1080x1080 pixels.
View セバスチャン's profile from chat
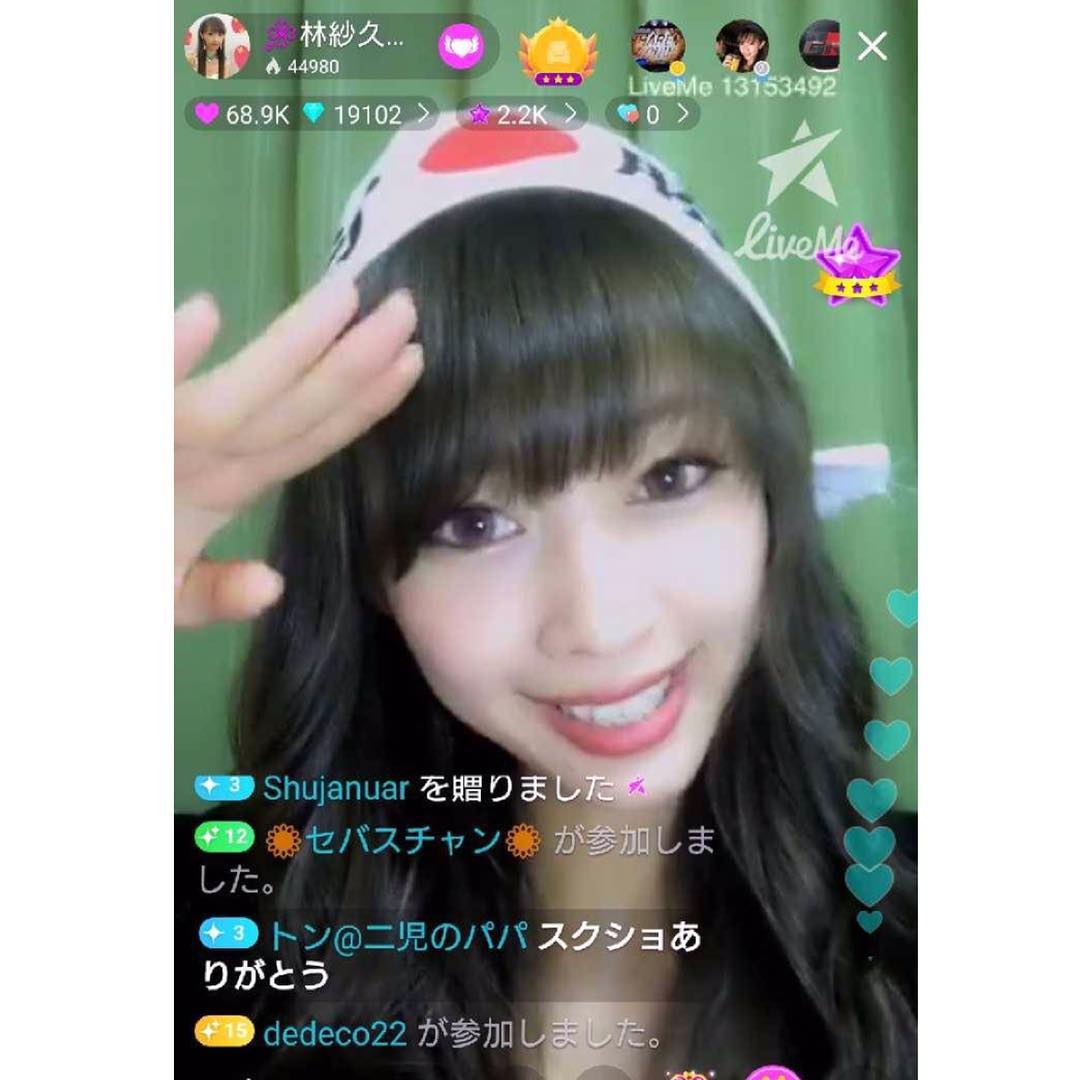403,840
